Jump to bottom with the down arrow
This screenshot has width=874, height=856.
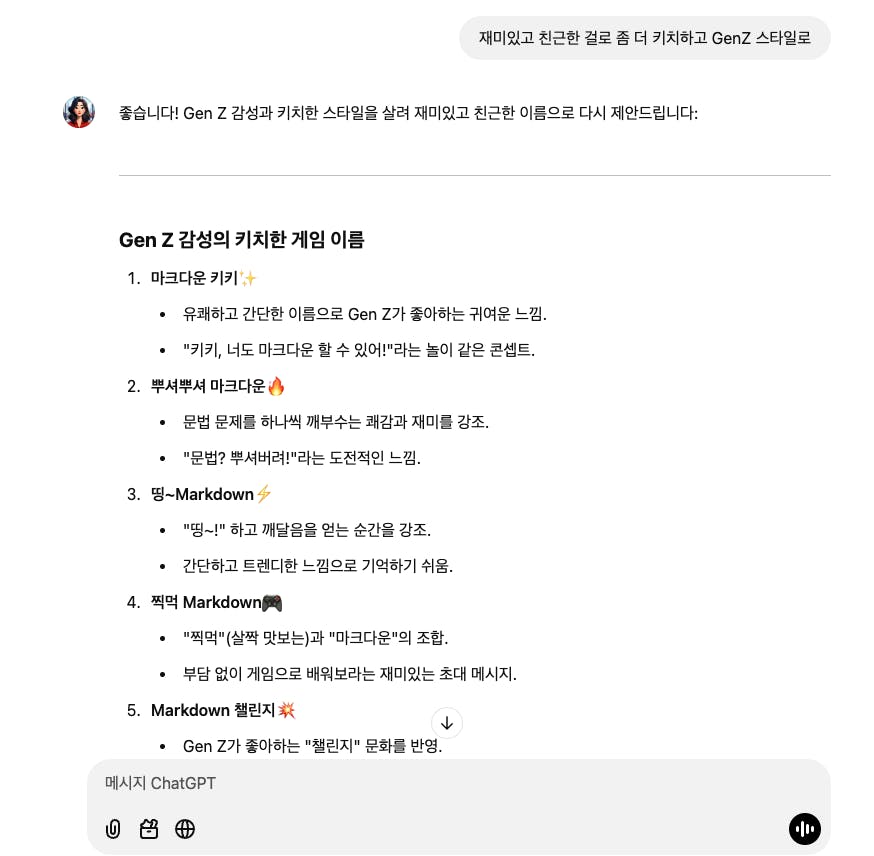(x=447, y=723)
